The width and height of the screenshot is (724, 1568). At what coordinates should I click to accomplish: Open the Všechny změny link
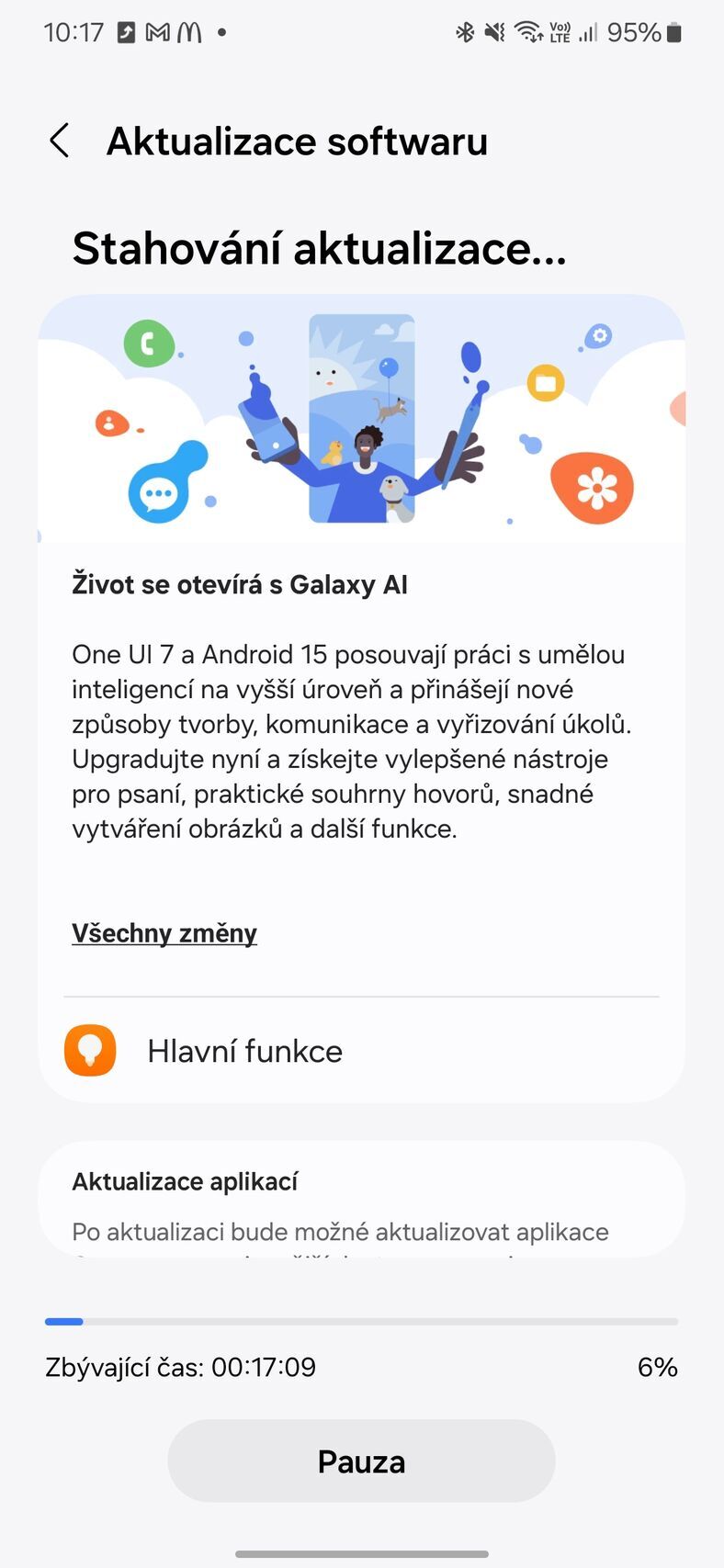pyautogui.click(x=164, y=933)
